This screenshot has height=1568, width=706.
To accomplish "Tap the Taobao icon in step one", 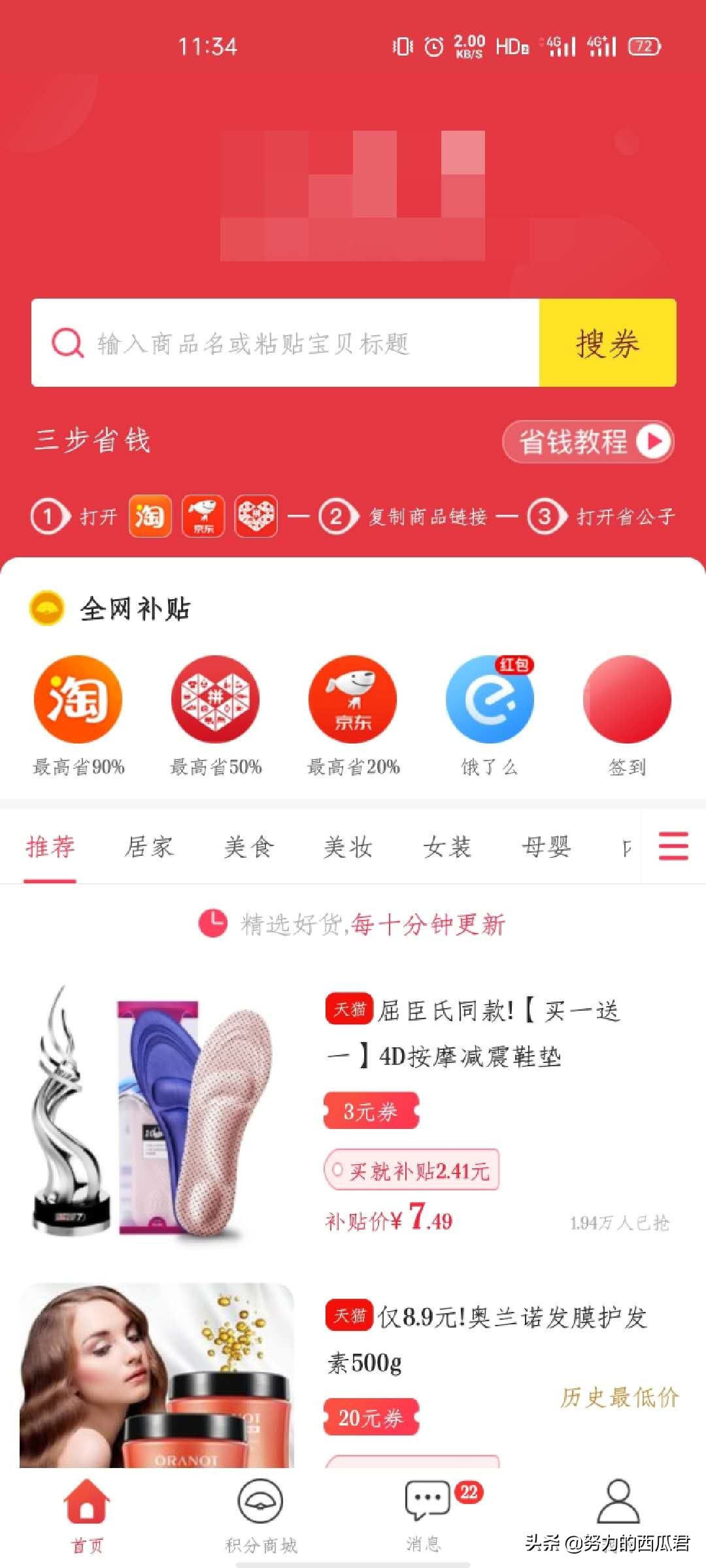I will tap(150, 515).
